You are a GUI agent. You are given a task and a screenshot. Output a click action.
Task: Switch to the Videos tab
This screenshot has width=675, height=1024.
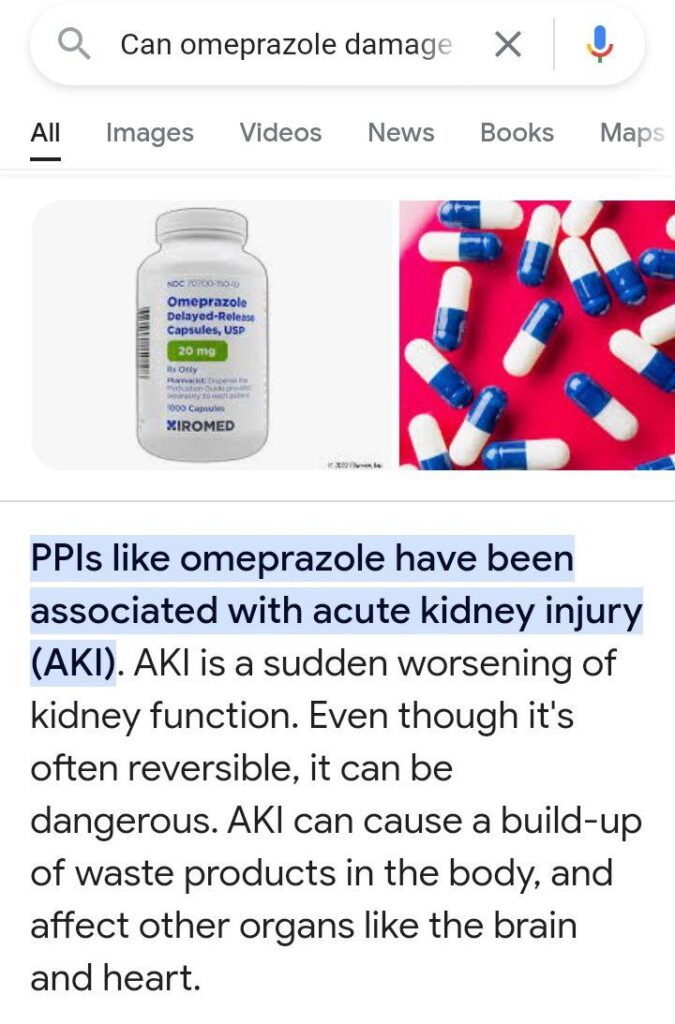tap(280, 133)
